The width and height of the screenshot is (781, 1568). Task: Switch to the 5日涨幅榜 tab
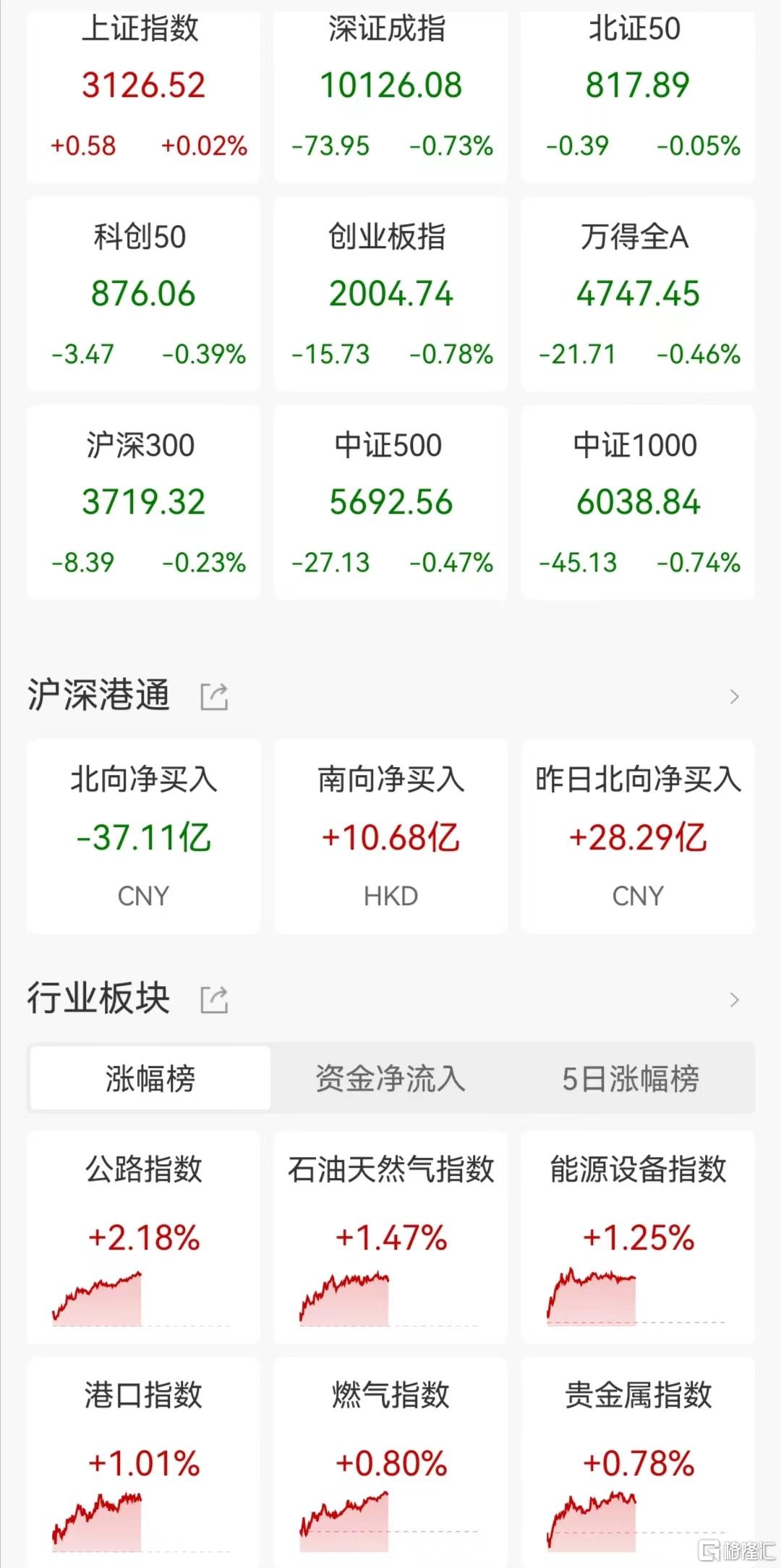click(x=631, y=1078)
